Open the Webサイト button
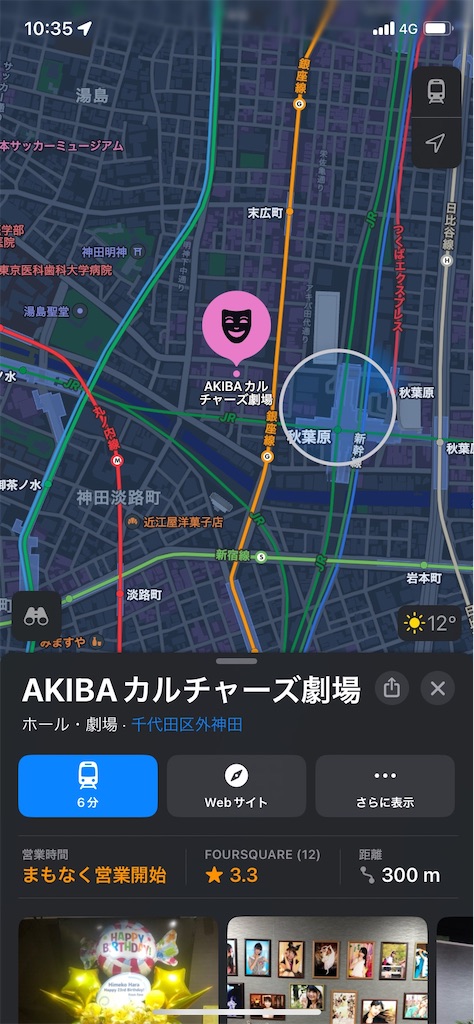 [x=236, y=786]
